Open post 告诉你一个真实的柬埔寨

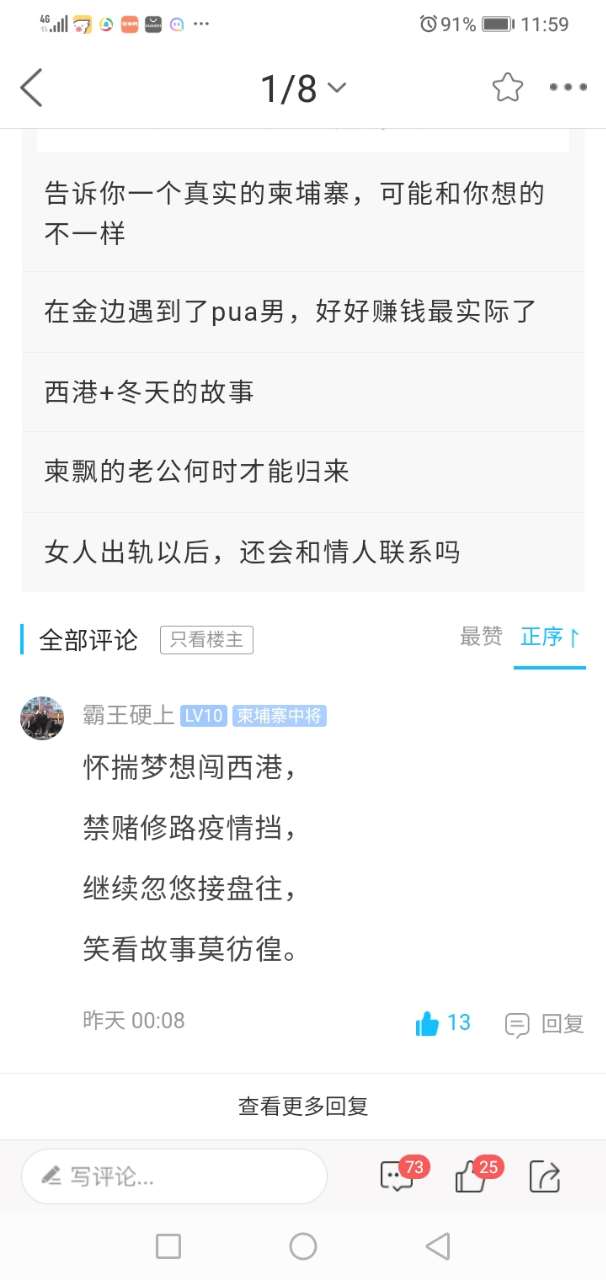click(295, 213)
